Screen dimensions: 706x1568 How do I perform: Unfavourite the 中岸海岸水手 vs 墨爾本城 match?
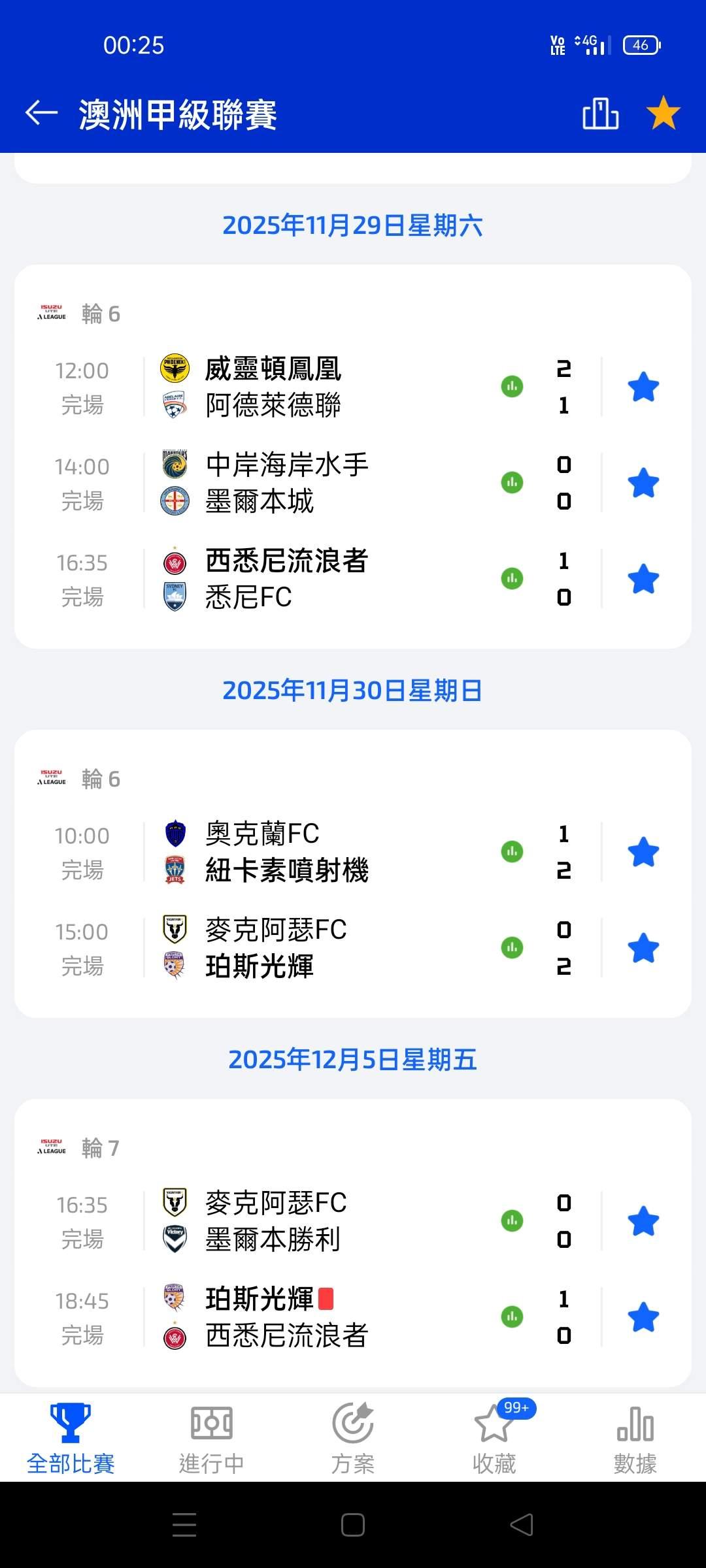[643, 483]
